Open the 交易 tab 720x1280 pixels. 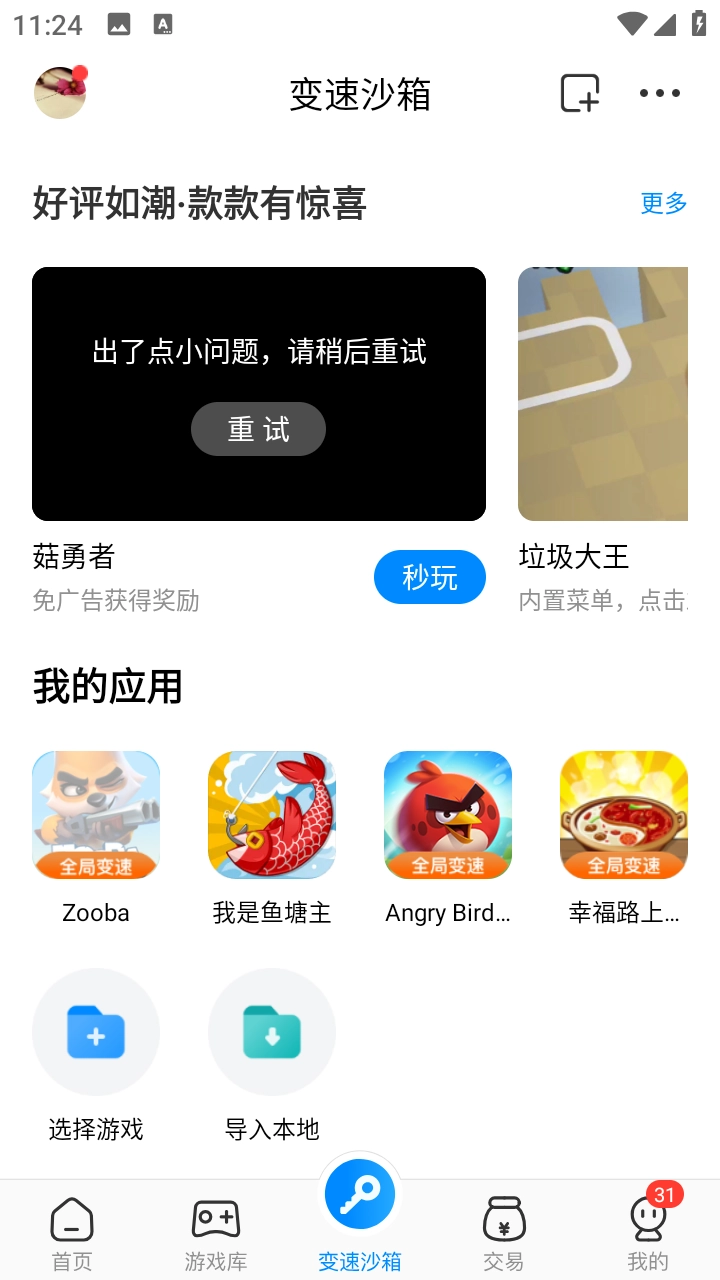click(504, 1230)
